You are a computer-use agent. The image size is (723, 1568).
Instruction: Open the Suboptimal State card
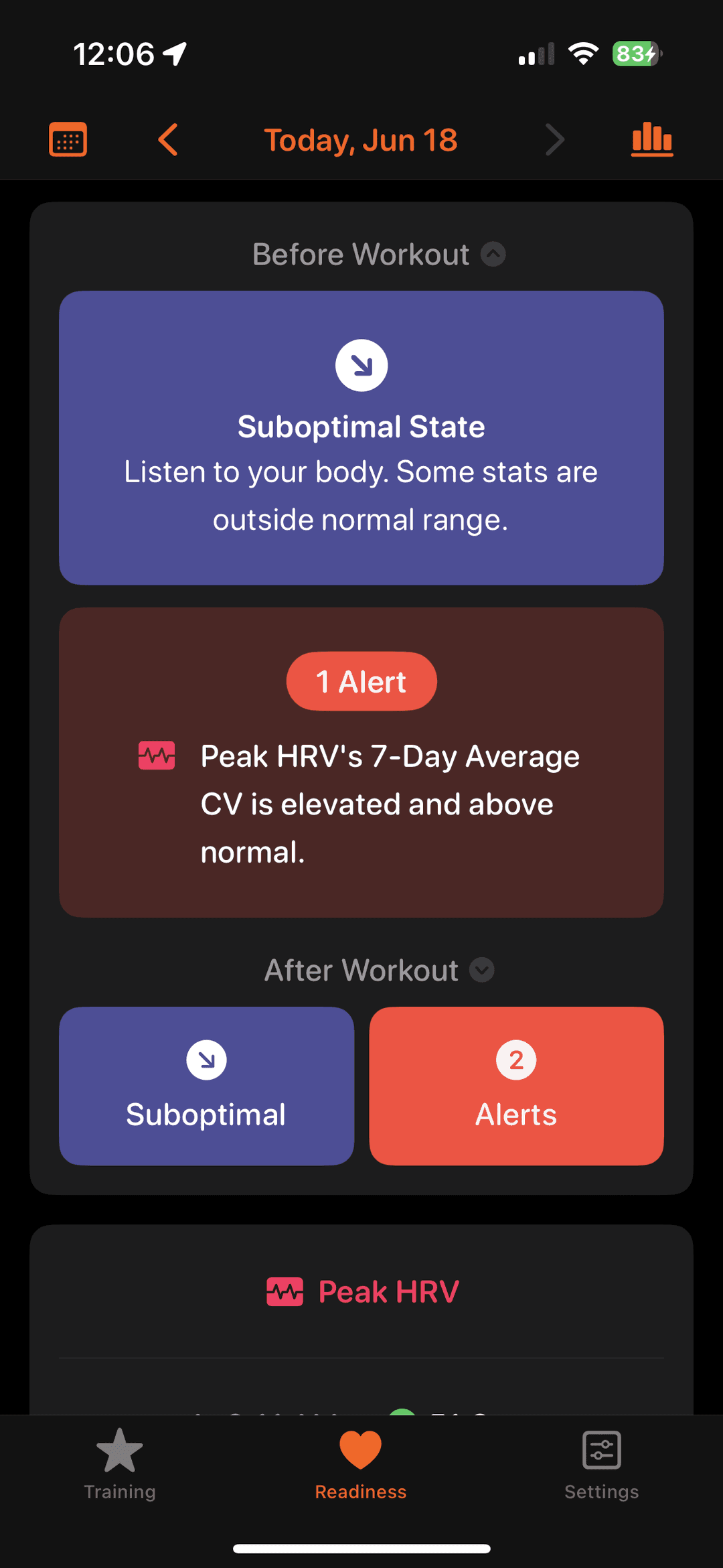coord(361,437)
